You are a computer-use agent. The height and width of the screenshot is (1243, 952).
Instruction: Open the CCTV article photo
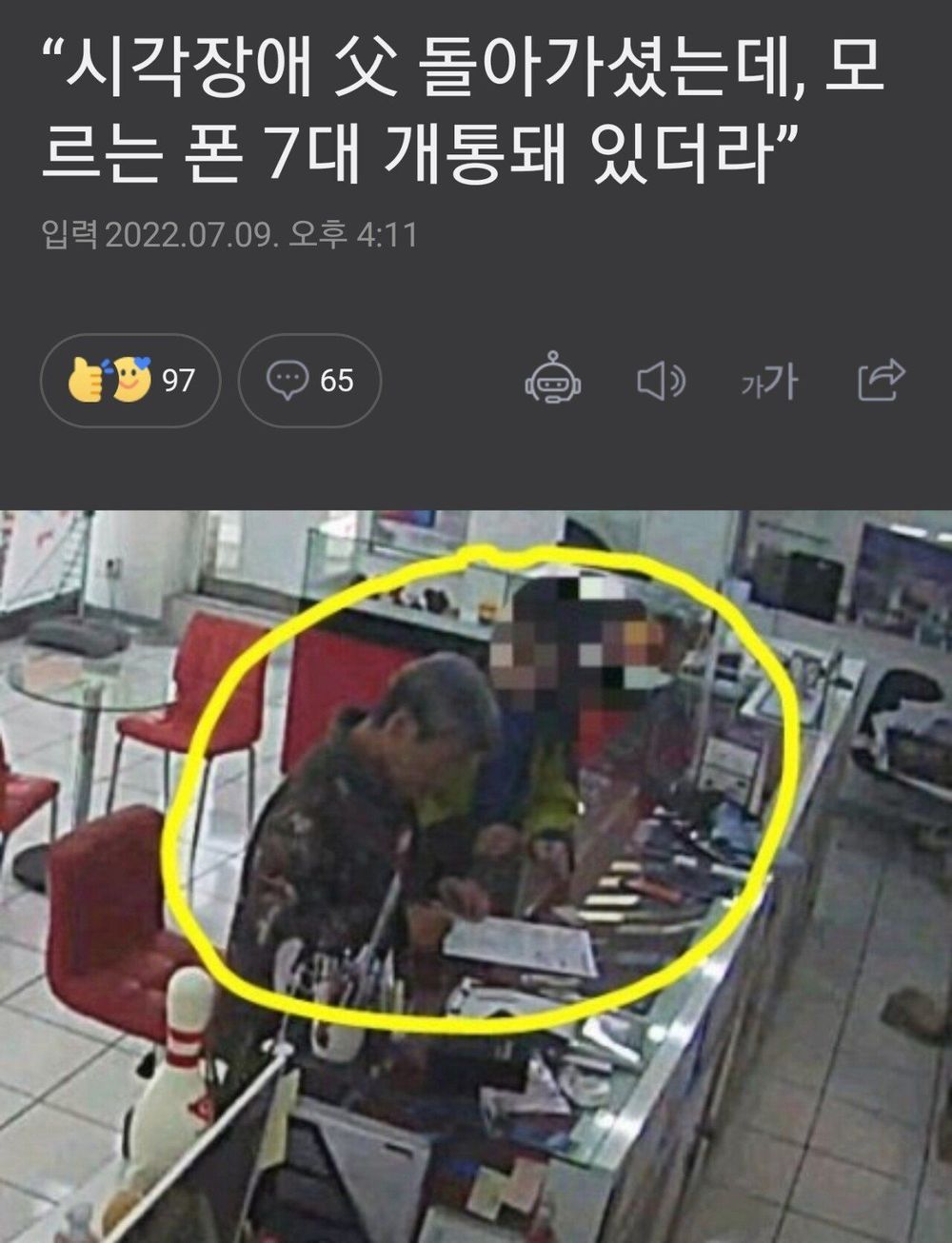tap(476, 876)
